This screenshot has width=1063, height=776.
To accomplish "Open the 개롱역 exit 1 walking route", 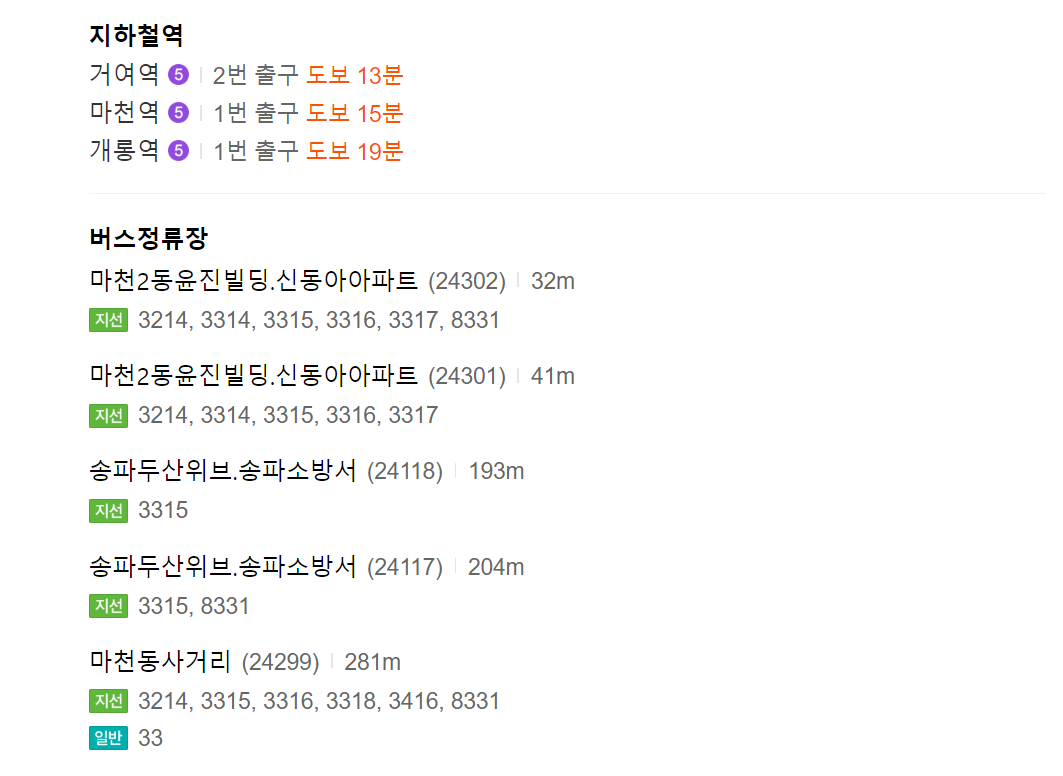I will pos(354,151).
